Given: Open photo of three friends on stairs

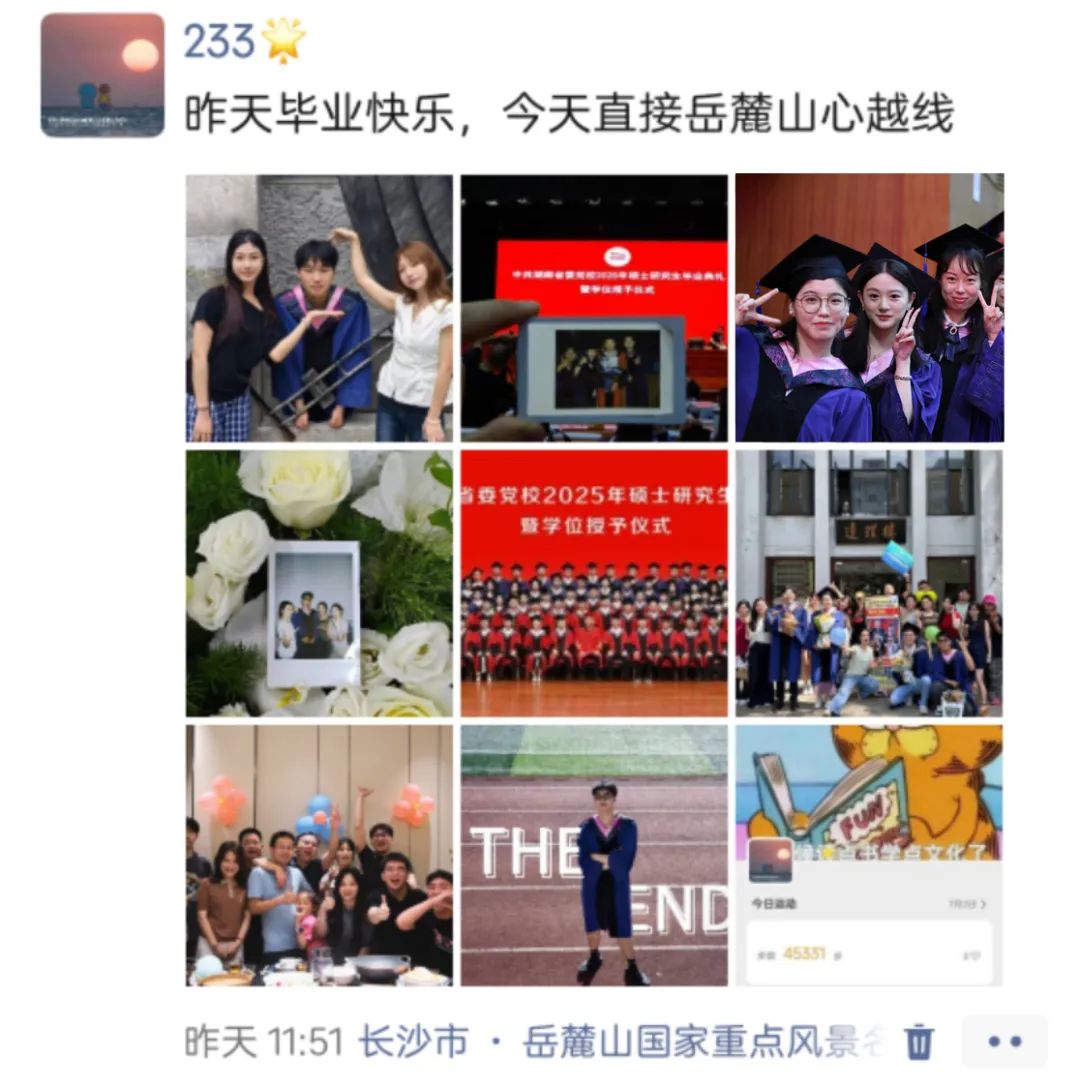Looking at the screenshot, I should 319,308.
